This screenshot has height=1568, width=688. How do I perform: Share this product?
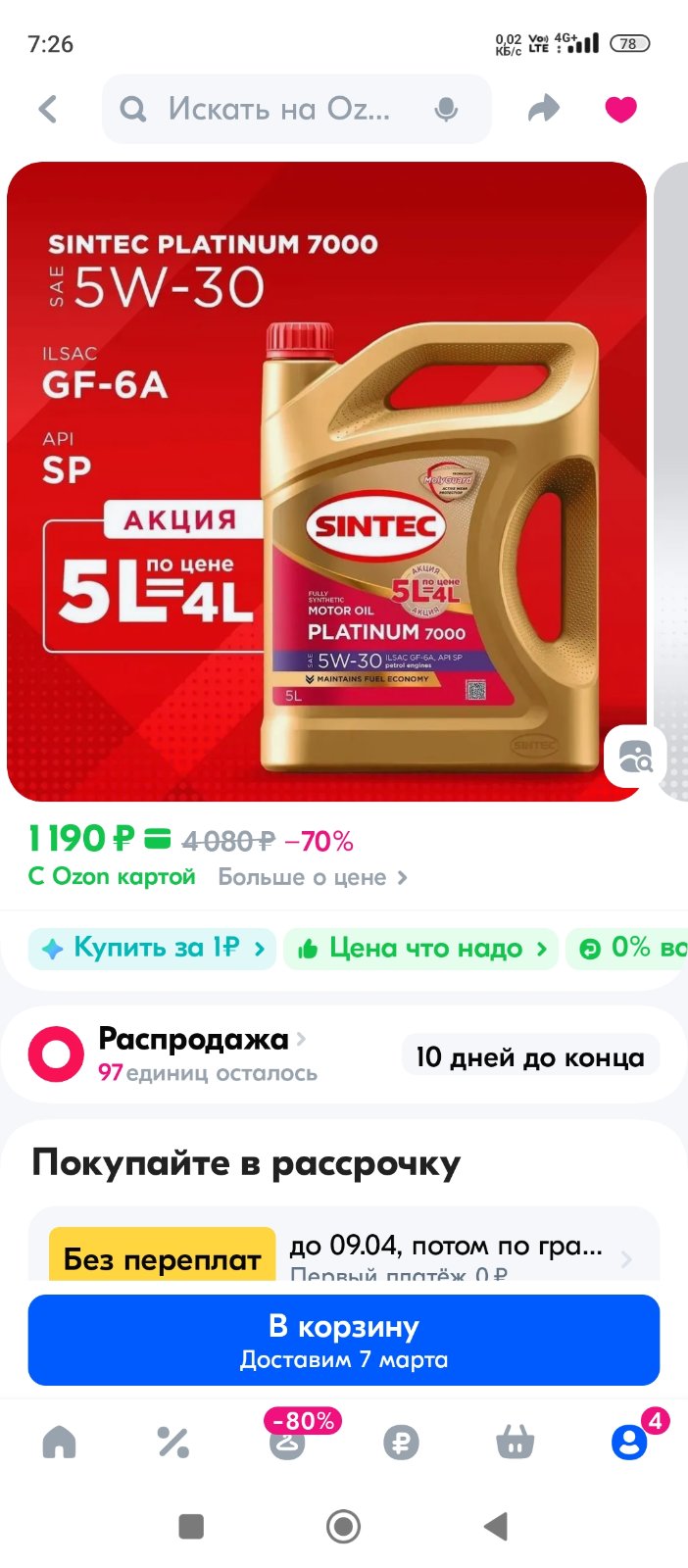click(544, 109)
